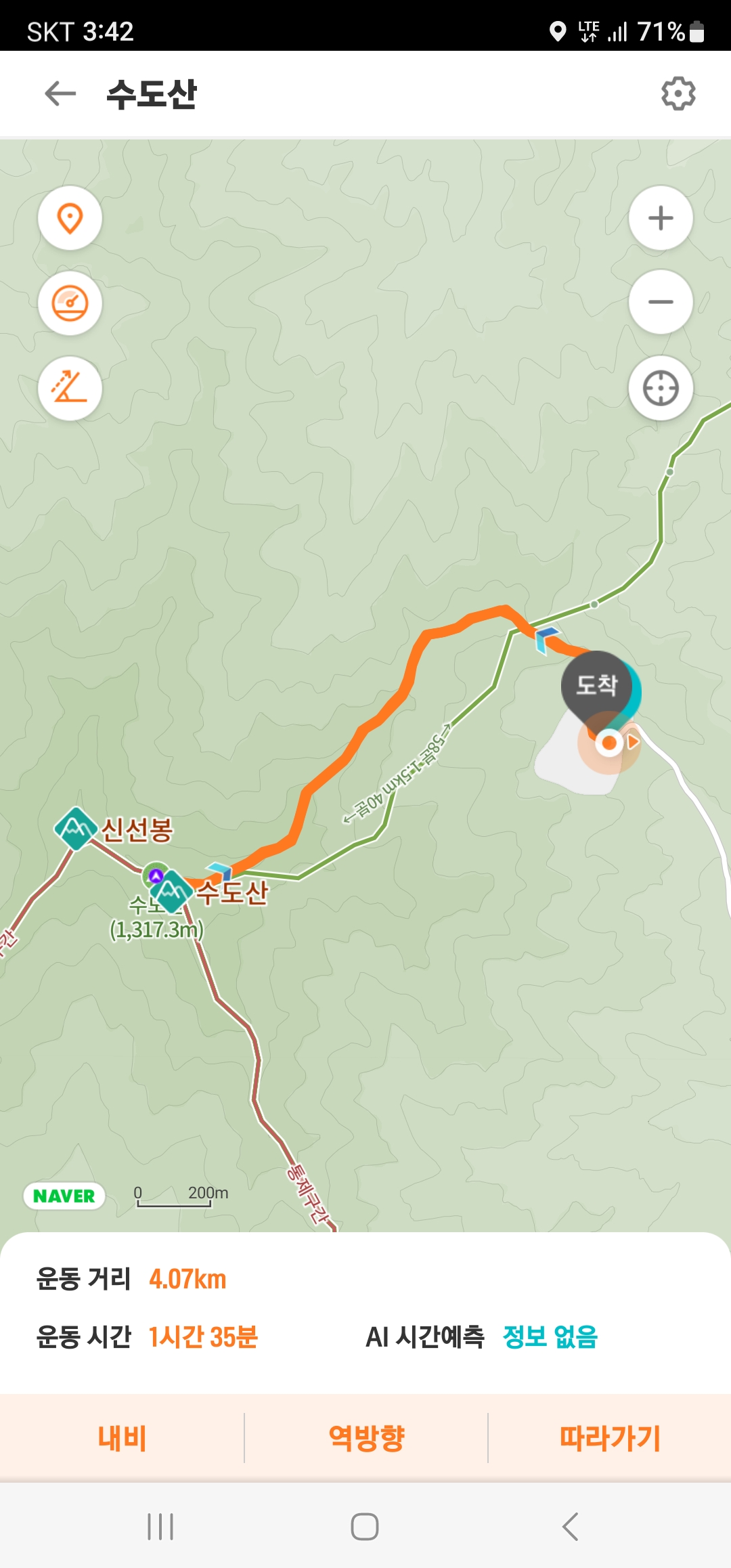Screen dimensions: 731x1568
Task: Open recent apps from navigation bar
Action: pyautogui.click(x=160, y=1527)
